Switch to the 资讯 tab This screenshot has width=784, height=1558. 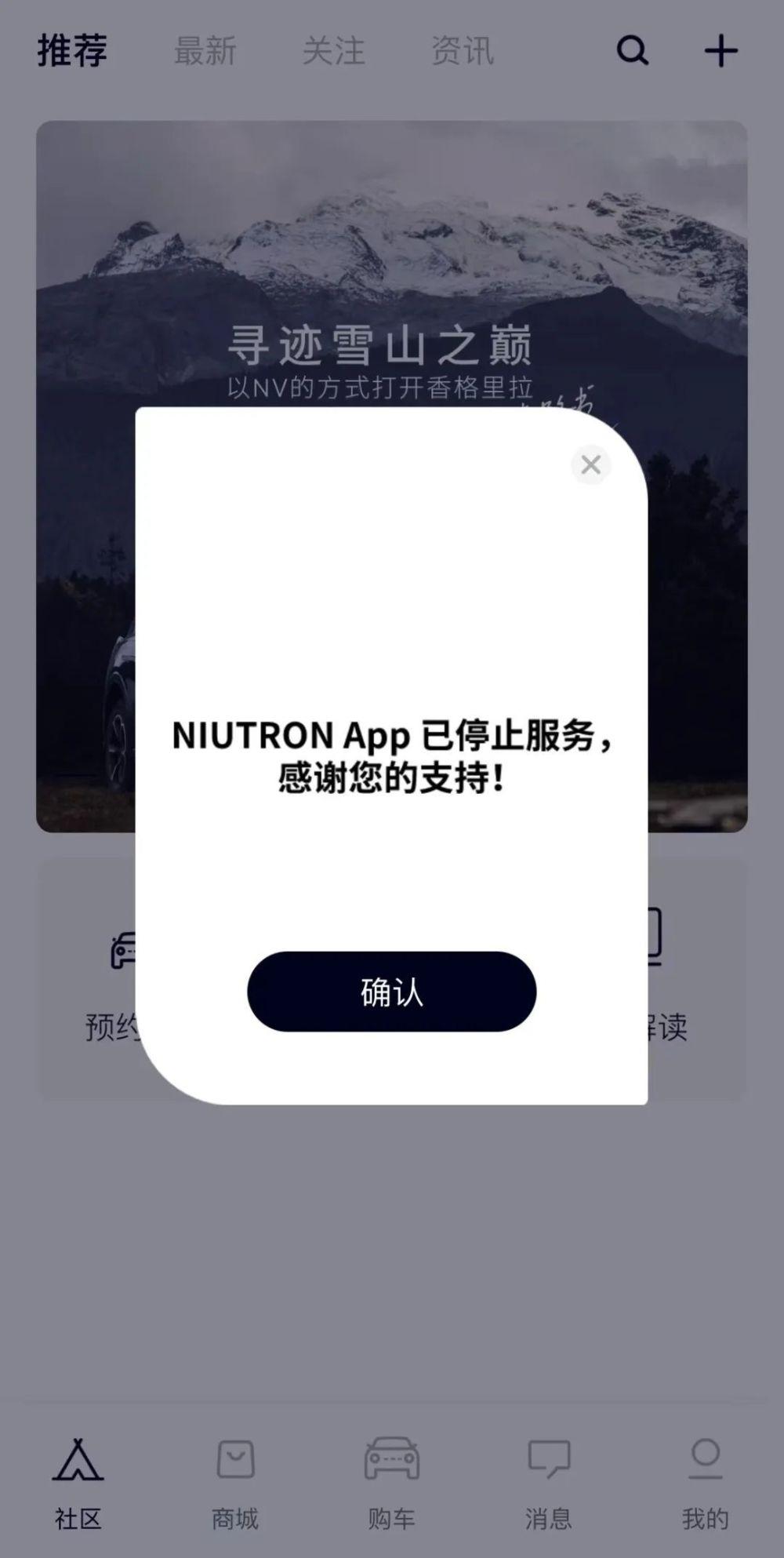[463, 51]
